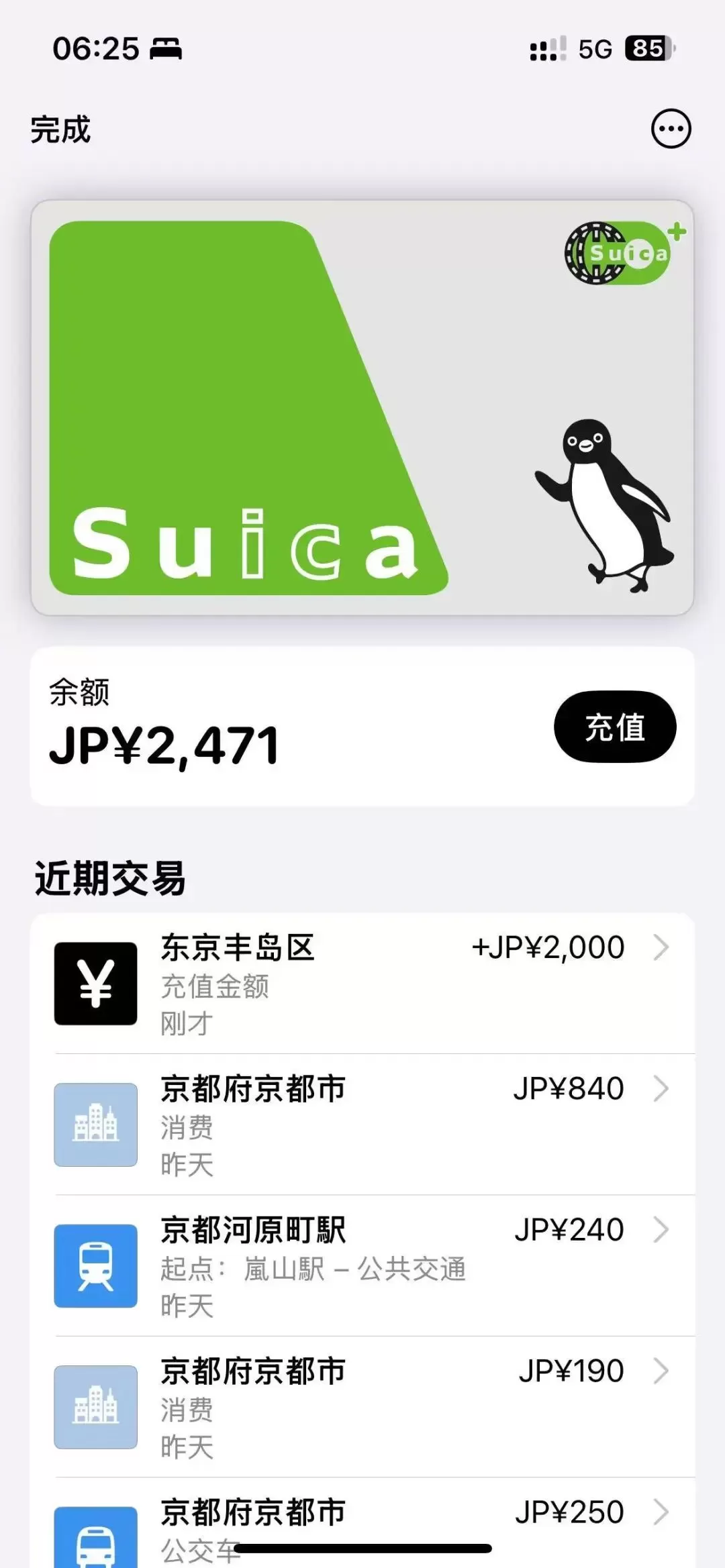Expand details of the +JP¥2,000 top-up transaction
Image resolution: width=725 pixels, height=1568 pixels.
click(x=661, y=947)
